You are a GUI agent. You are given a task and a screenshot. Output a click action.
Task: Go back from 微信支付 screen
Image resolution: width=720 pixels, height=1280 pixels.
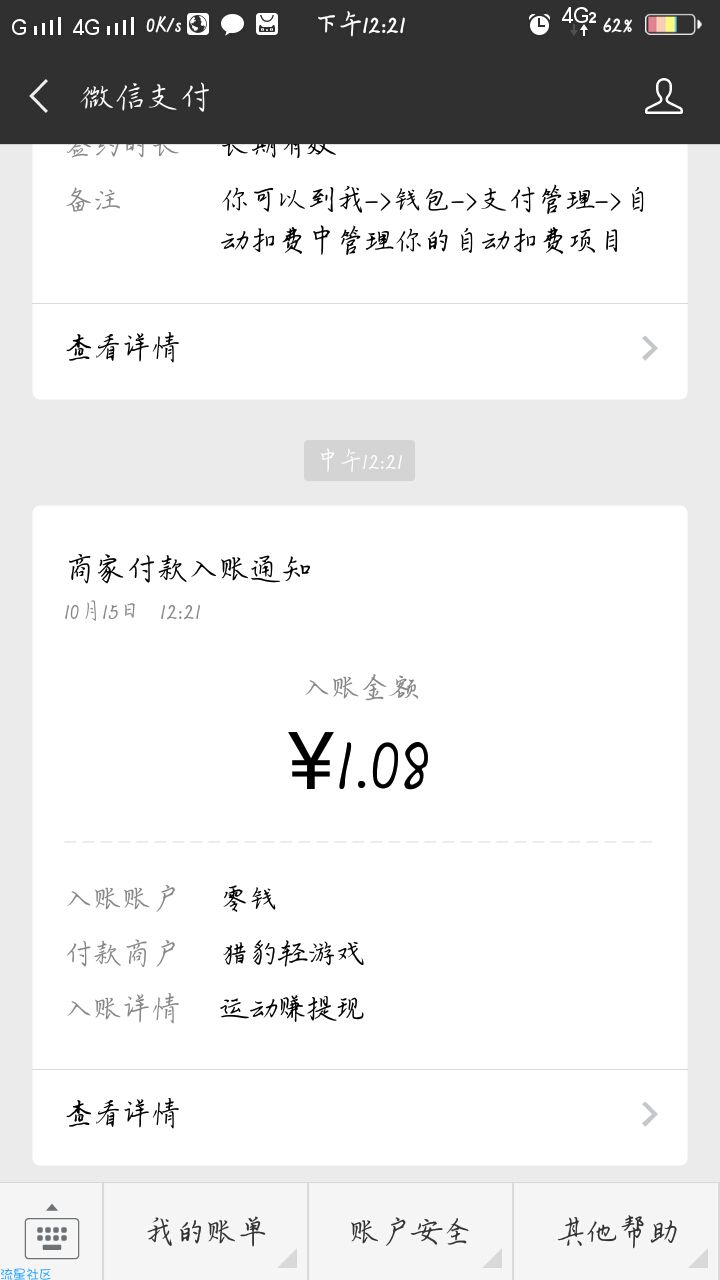39,97
